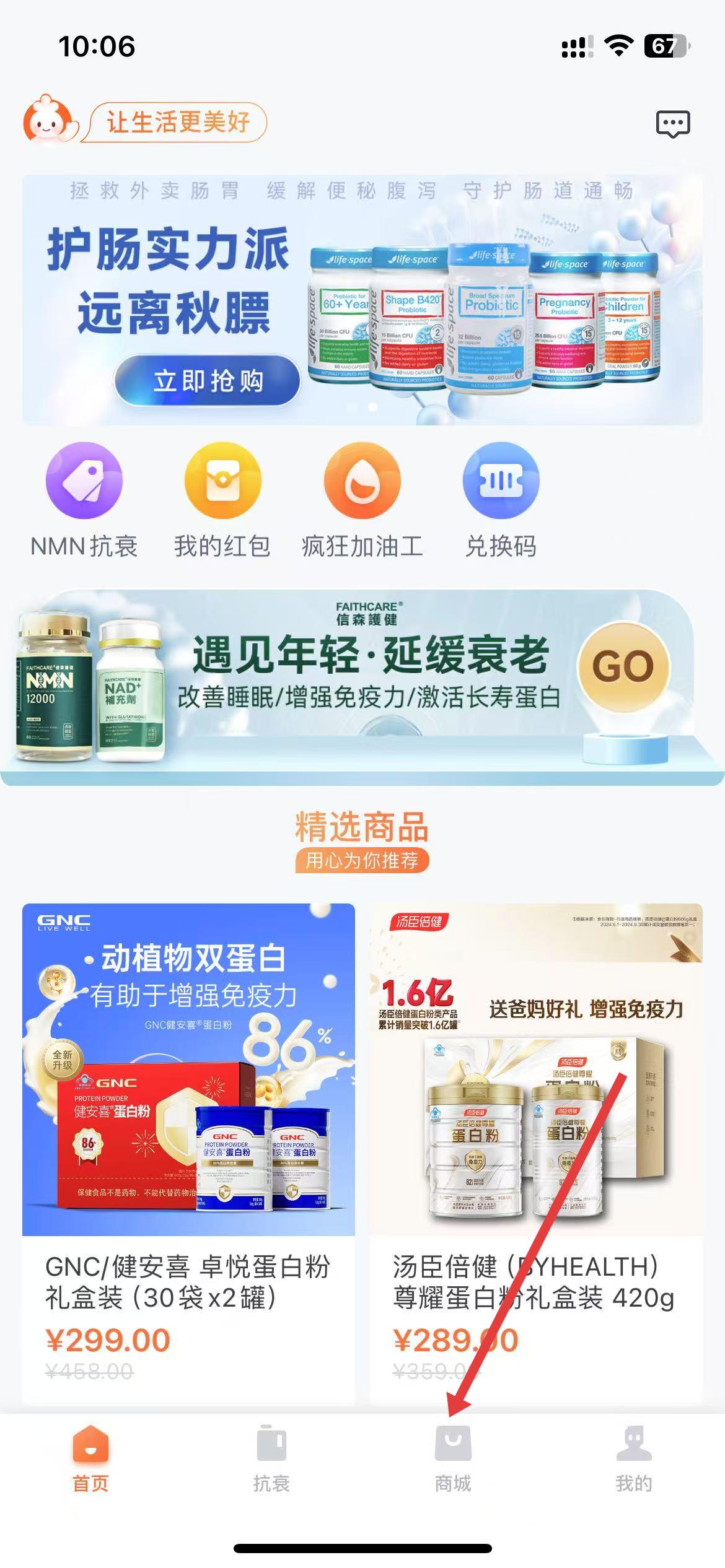Tap GO on the FAITHCARE anti-aging banner
This screenshot has height=1568, width=725.
623,667
